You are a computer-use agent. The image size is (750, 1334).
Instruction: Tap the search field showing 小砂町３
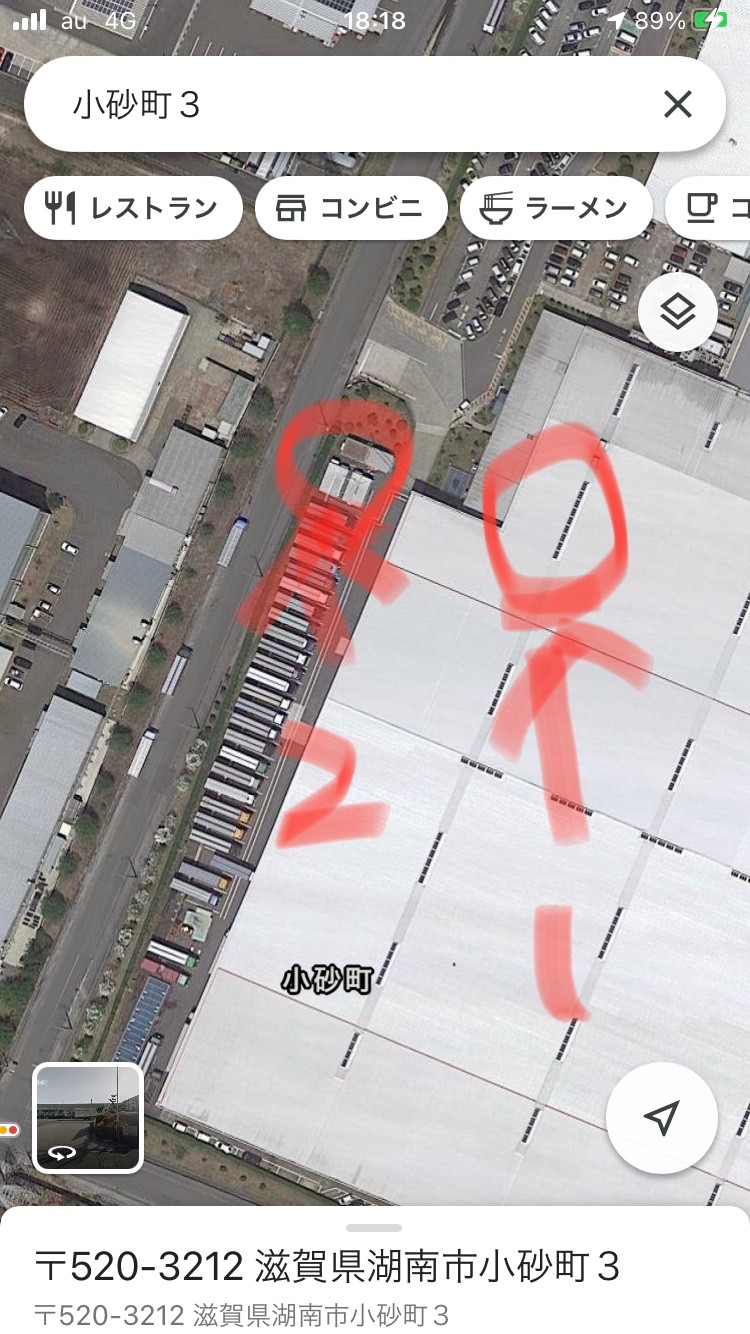[x=340, y=104]
